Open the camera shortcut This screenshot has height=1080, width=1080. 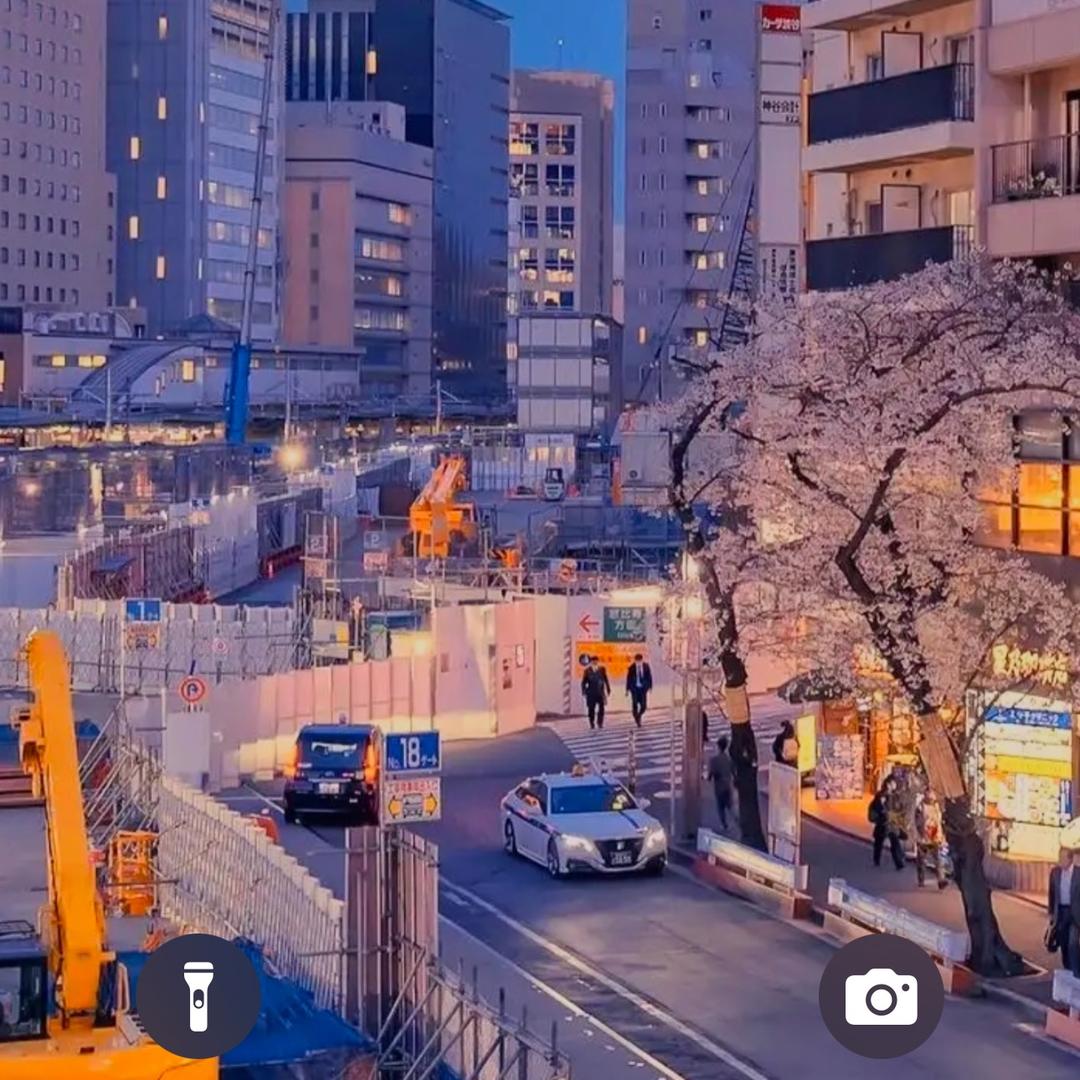pos(881,996)
